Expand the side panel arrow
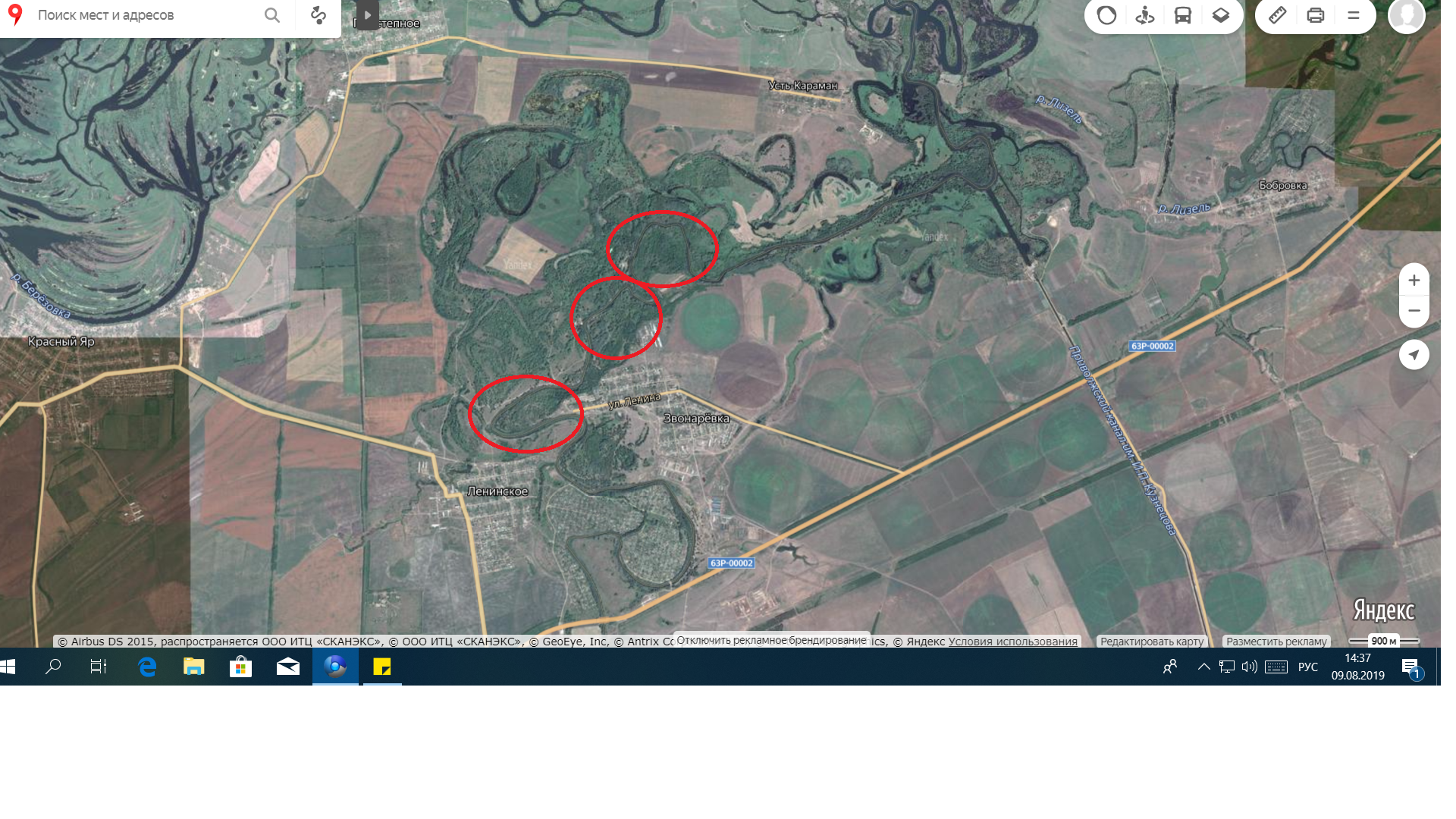The image size is (1456, 819). click(x=368, y=15)
